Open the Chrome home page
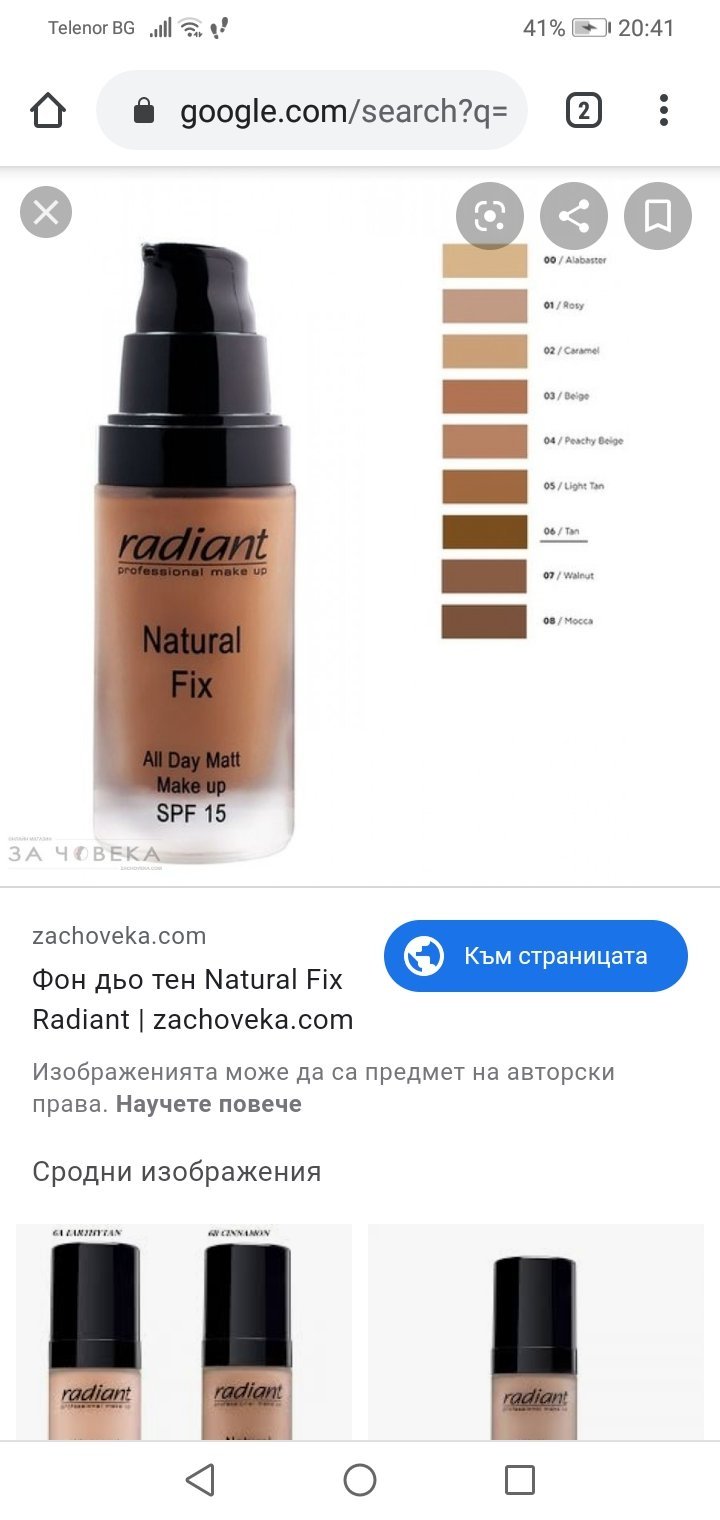Screen dimensions: 720x1520 pos(48,111)
